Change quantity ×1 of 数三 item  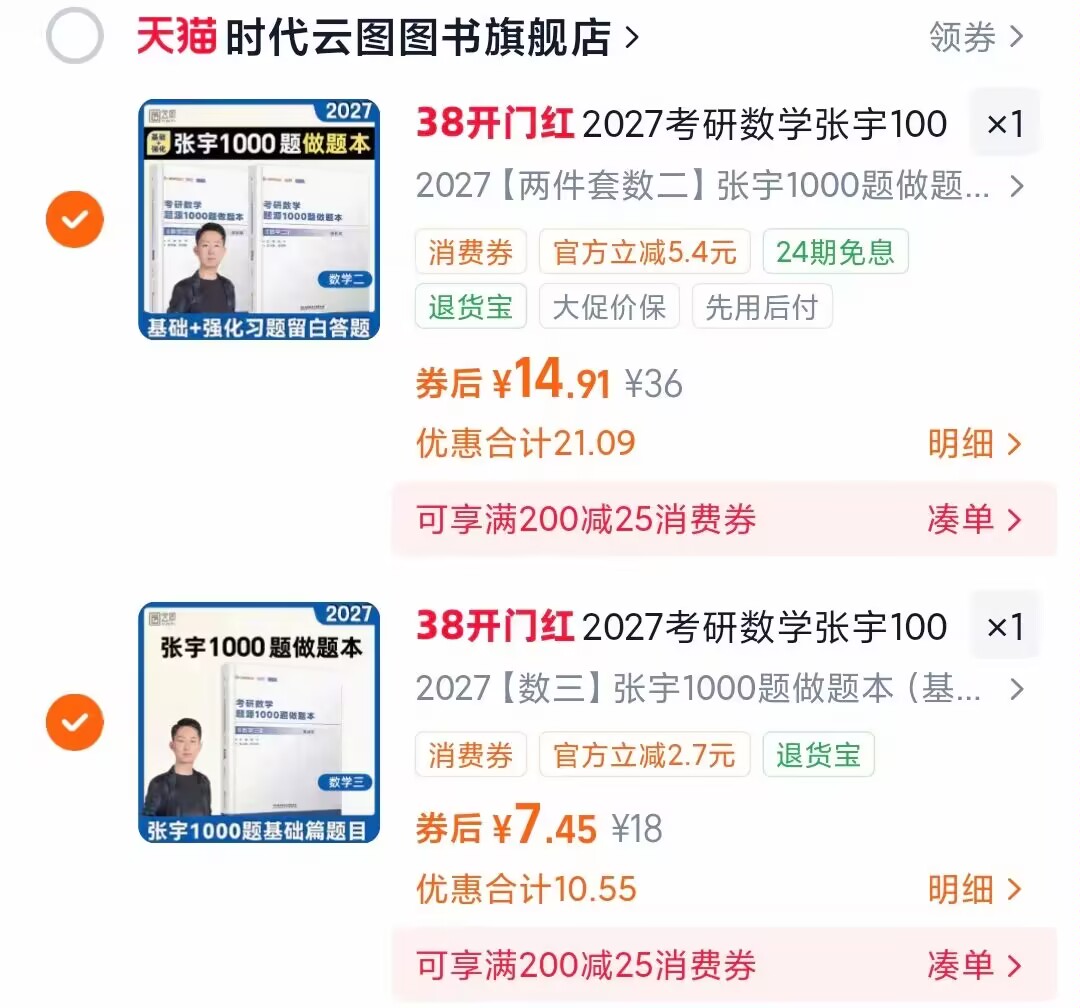tap(1005, 627)
